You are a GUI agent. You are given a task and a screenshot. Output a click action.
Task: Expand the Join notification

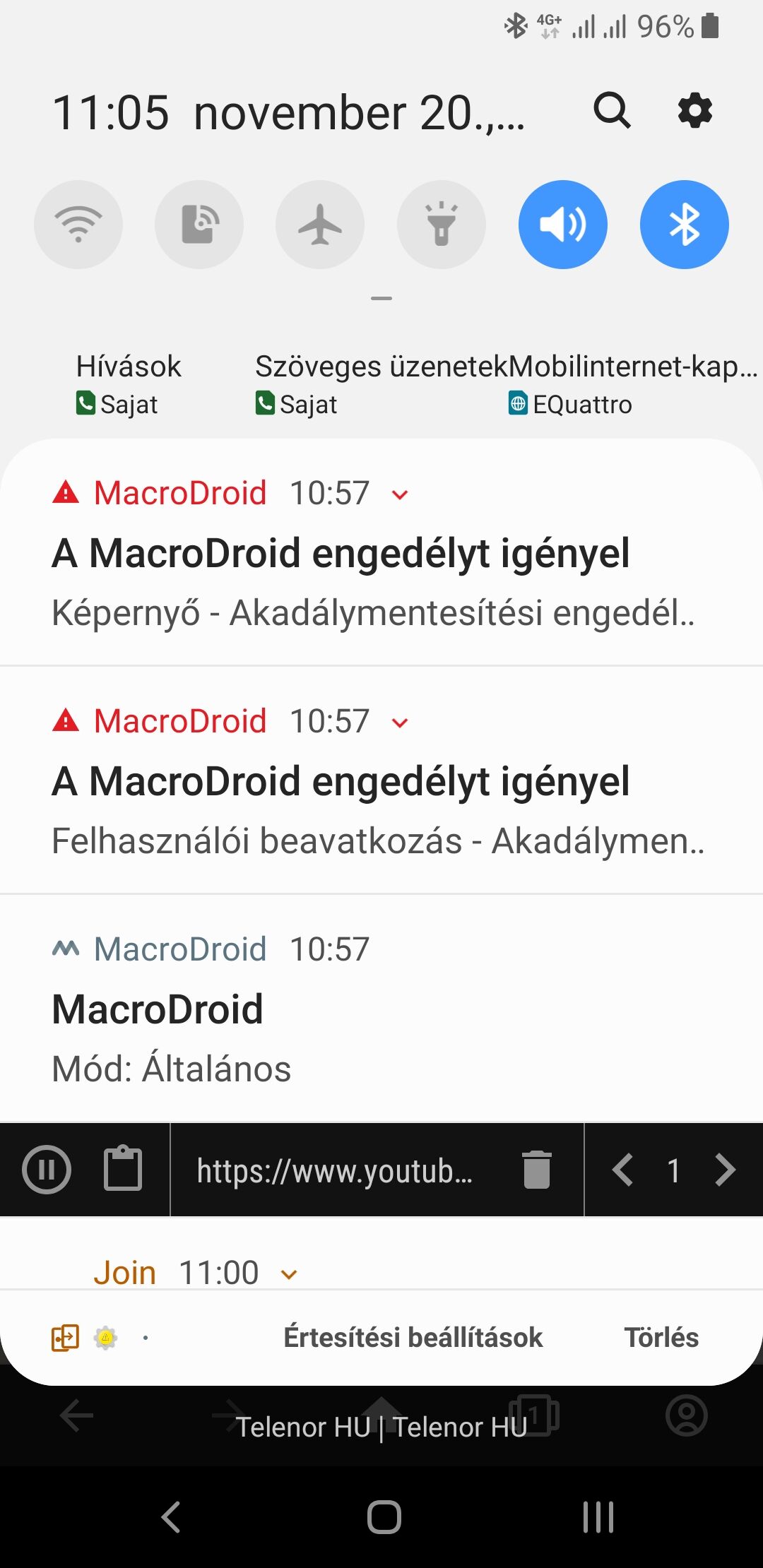[289, 1274]
